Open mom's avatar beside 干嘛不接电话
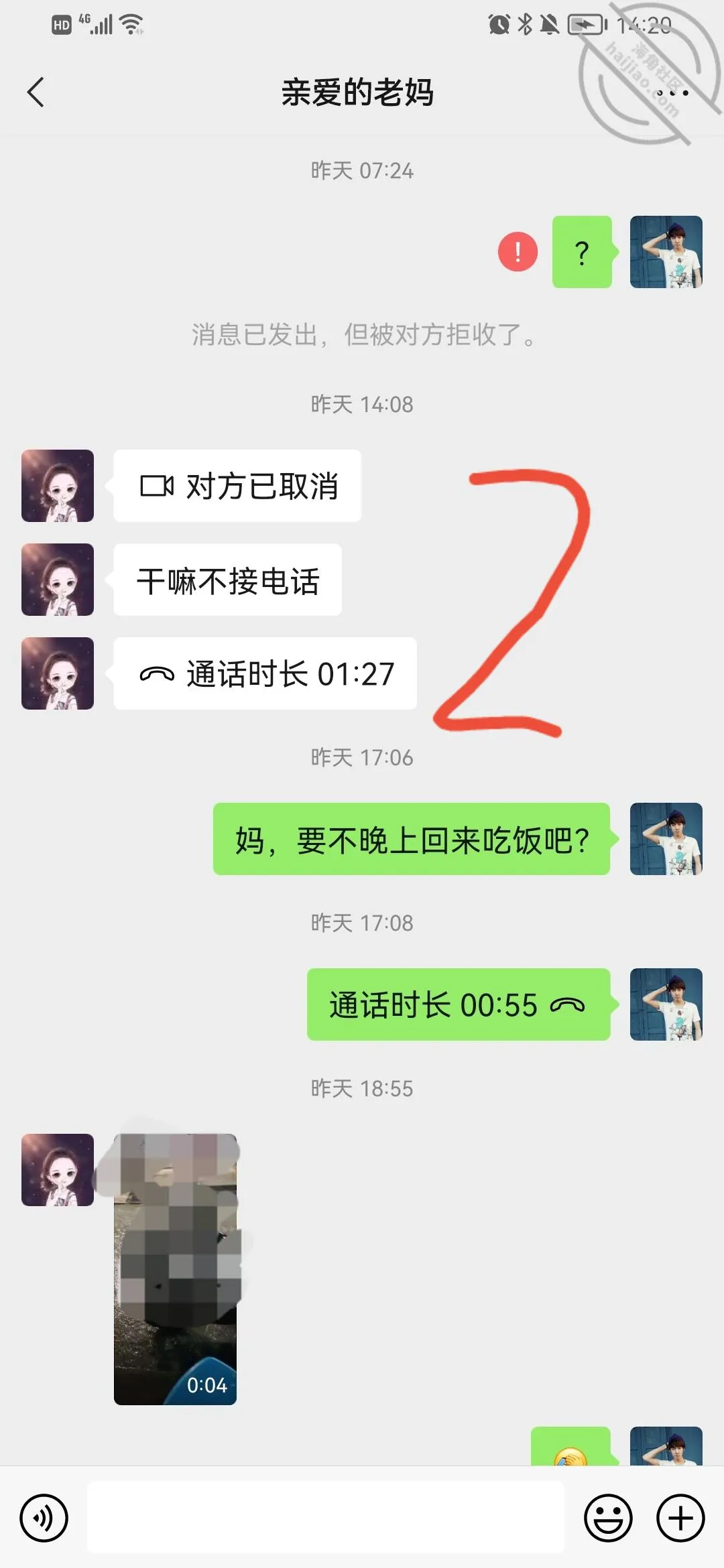 [58, 580]
